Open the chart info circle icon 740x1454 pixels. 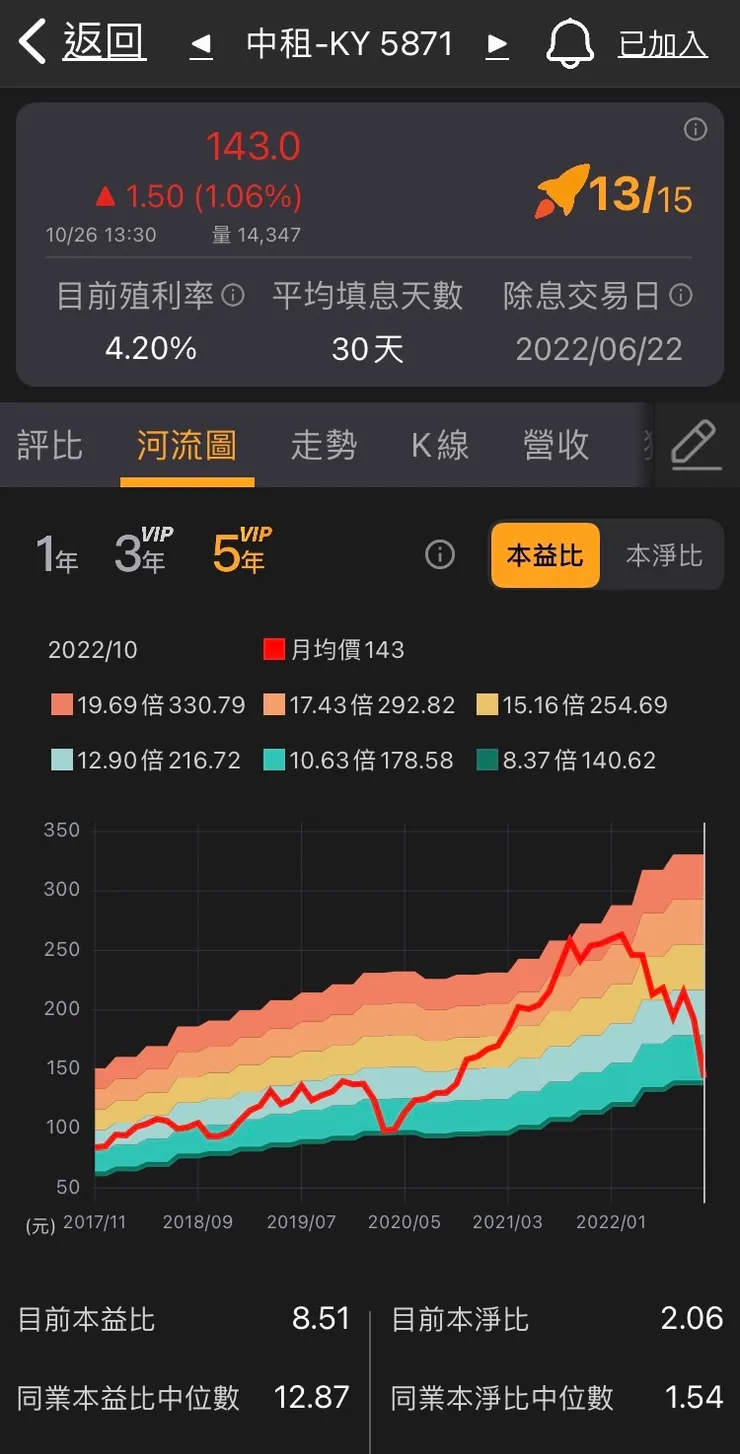click(x=439, y=553)
